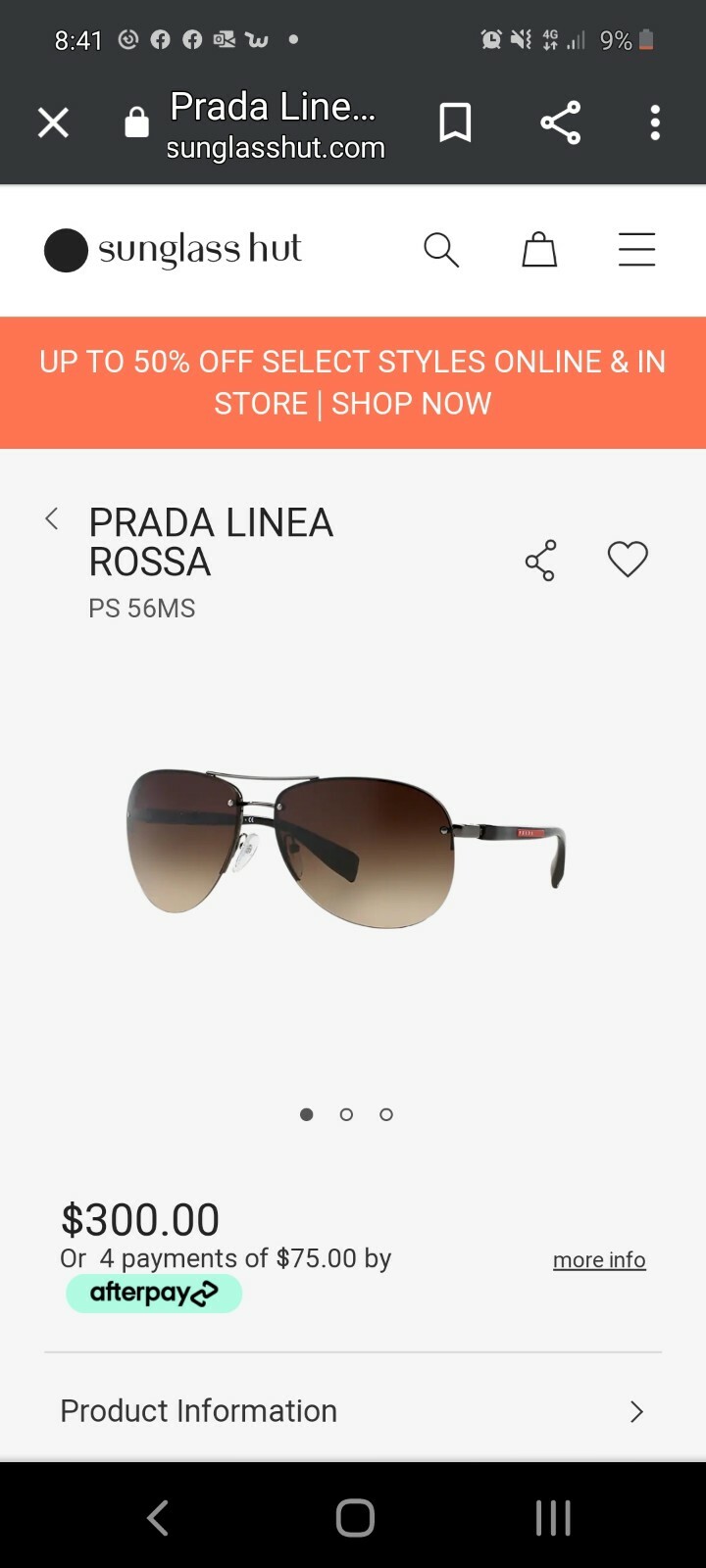View the shopping bag
The height and width of the screenshot is (1568, 706).
coord(539,250)
